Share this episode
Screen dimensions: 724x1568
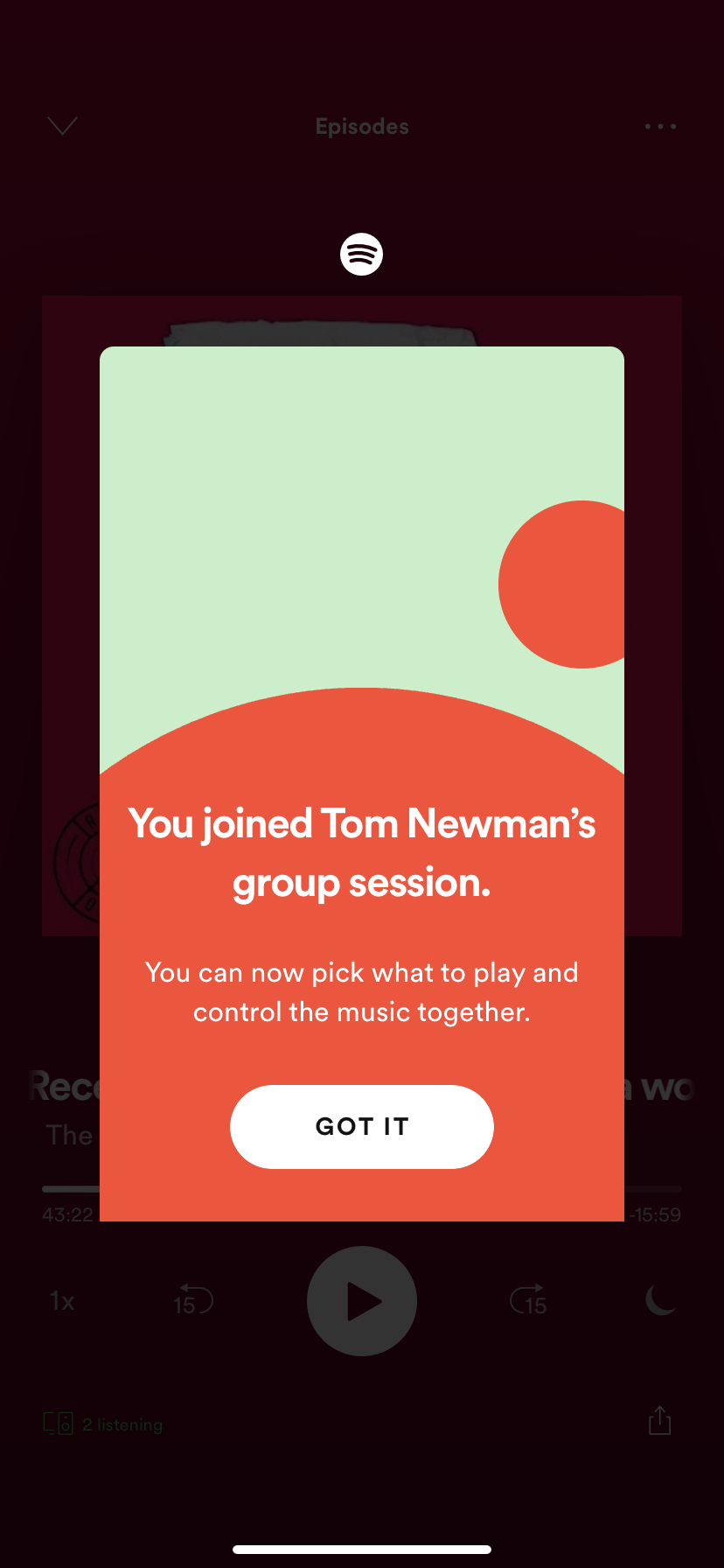click(x=659, y=1421)
